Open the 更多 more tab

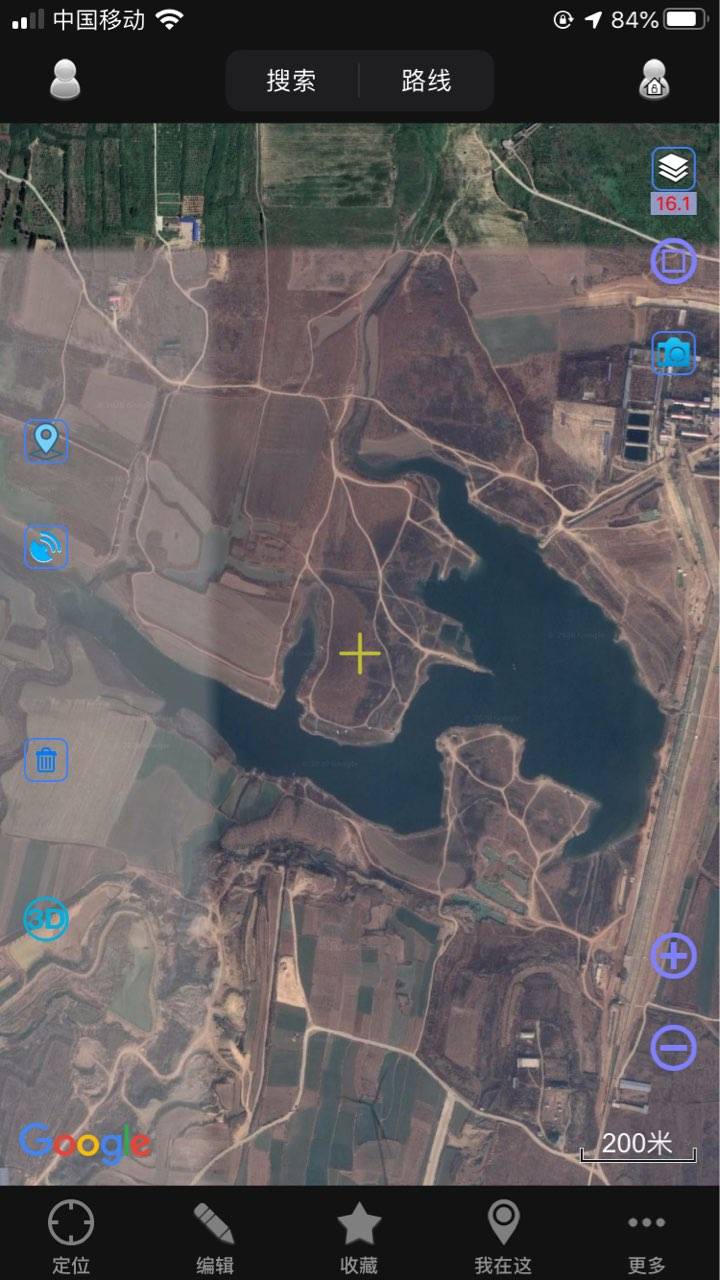click(647, 1237)
